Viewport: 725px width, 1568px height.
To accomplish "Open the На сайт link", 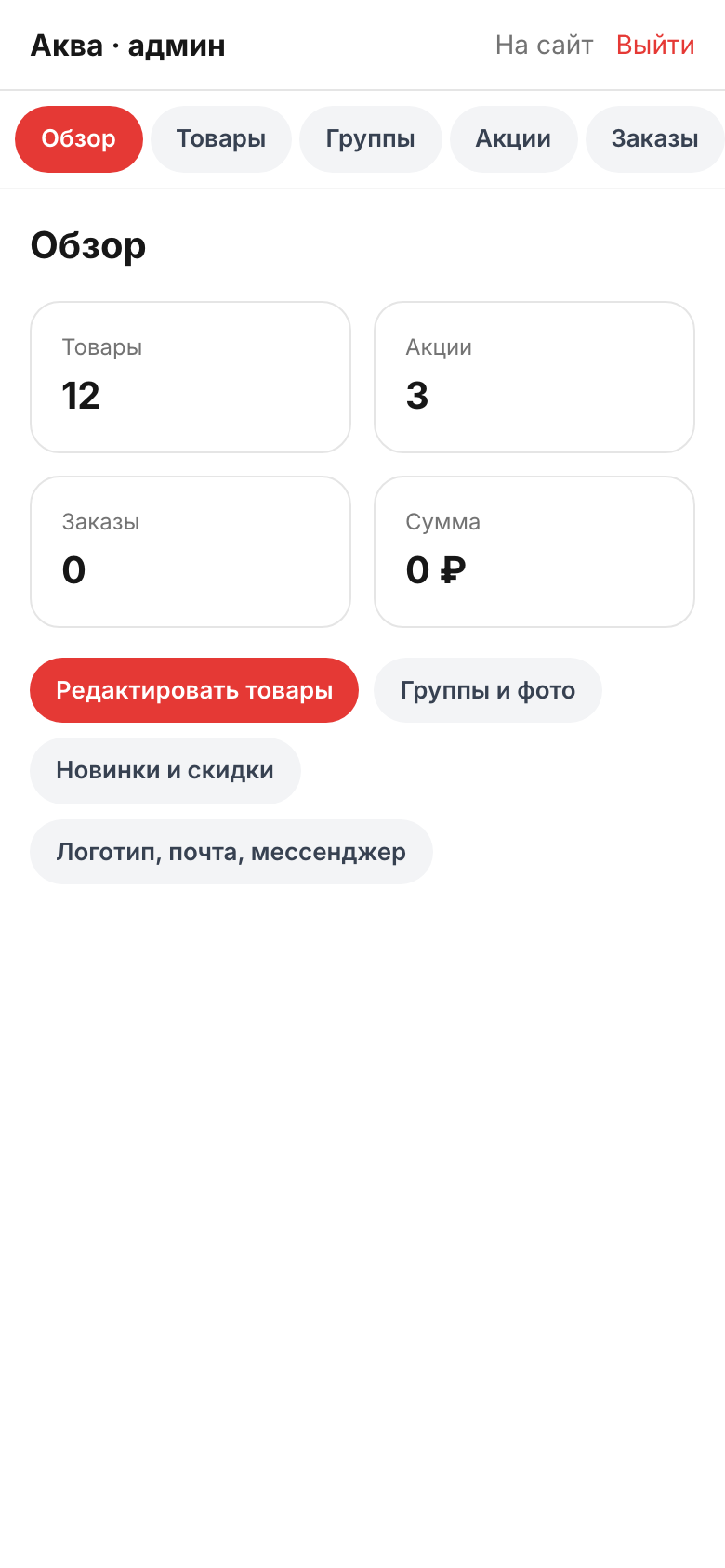I will click(544, 45).
